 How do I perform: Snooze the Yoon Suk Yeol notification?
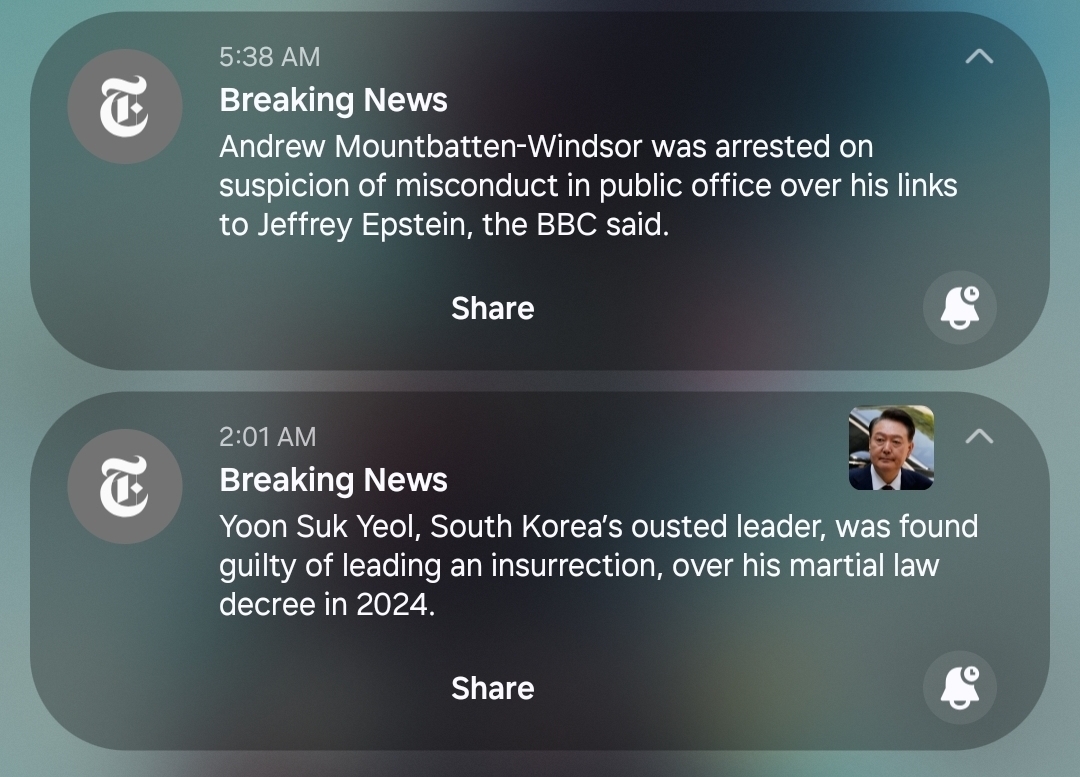click(x=959, y=688)
